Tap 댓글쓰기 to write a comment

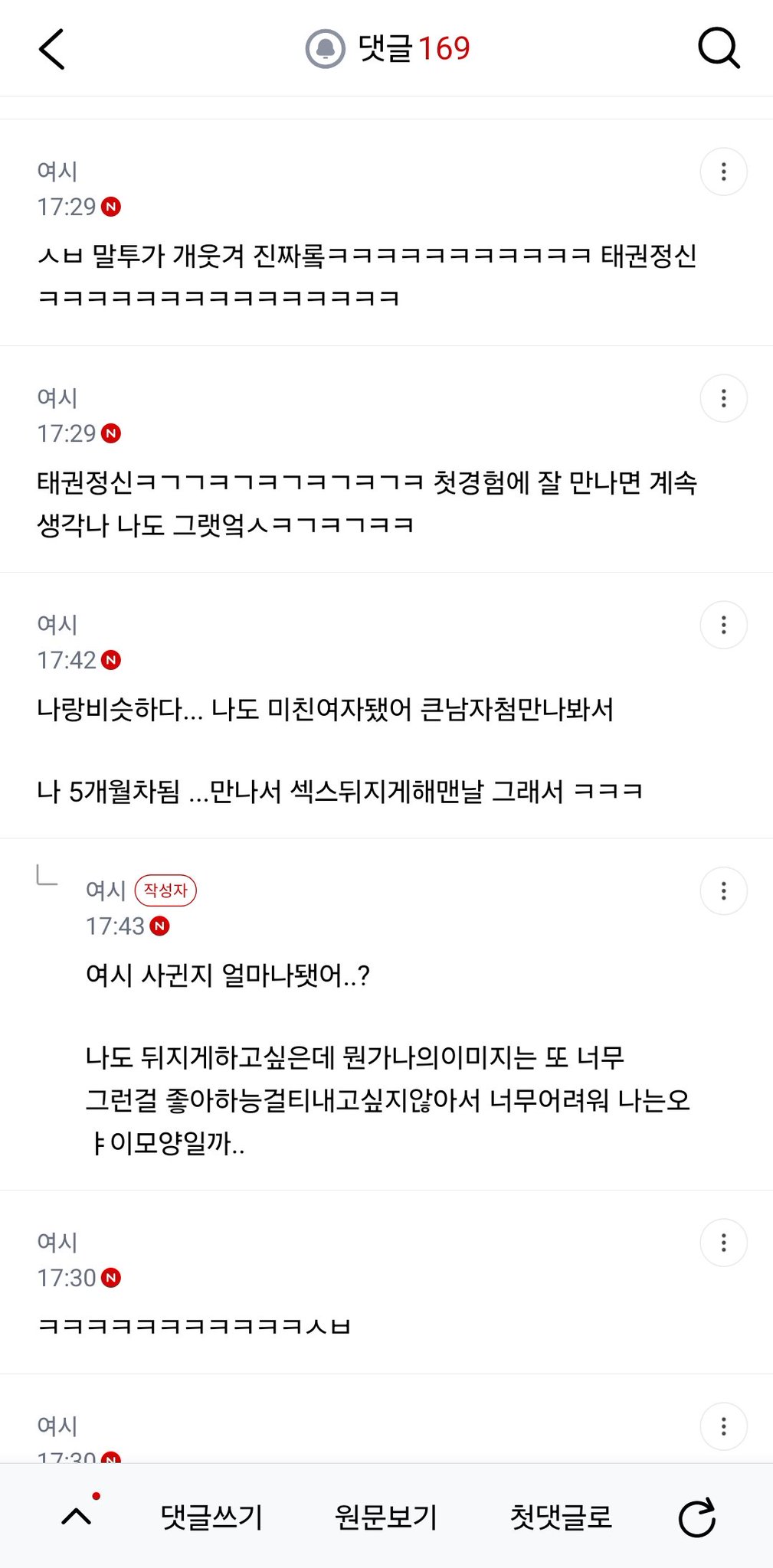[x=211, y=1517]
